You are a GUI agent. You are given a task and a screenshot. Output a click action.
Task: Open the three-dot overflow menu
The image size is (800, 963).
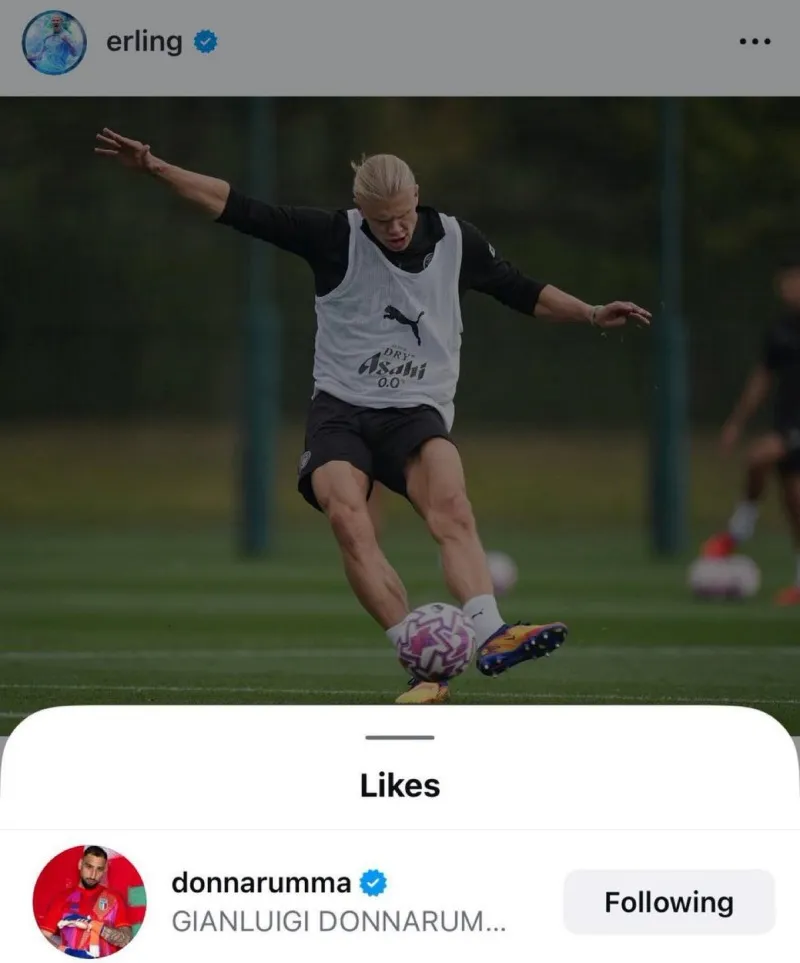click(754, 42)
